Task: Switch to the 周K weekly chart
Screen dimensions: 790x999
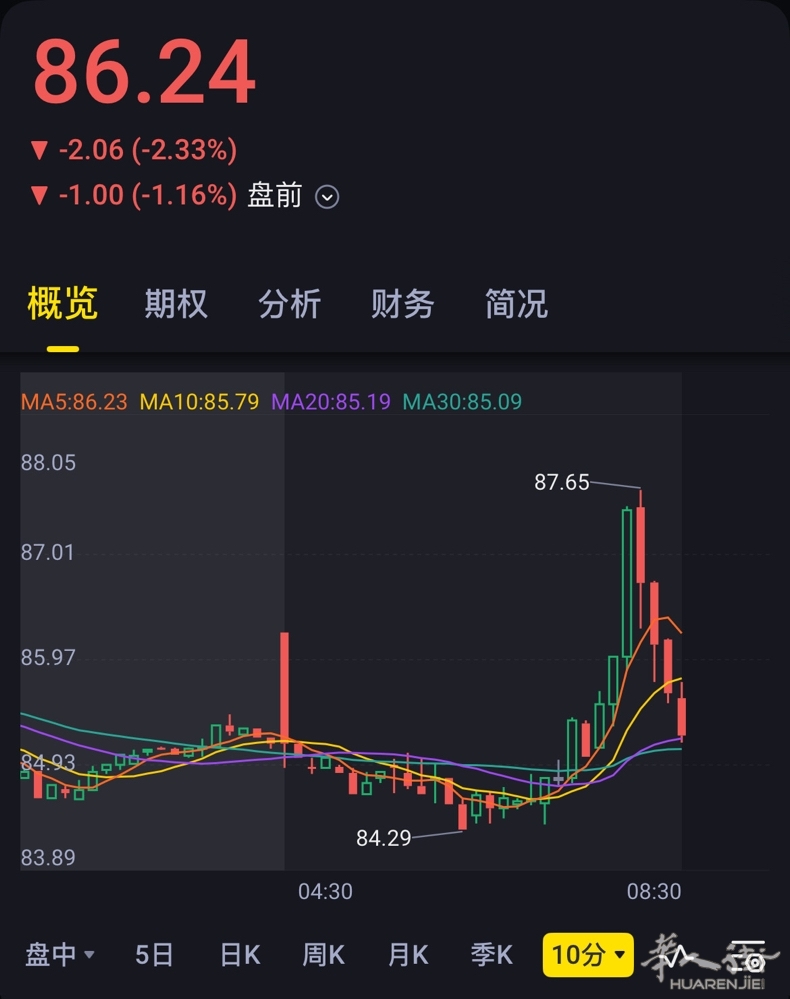Action: (x=324, y=955)
